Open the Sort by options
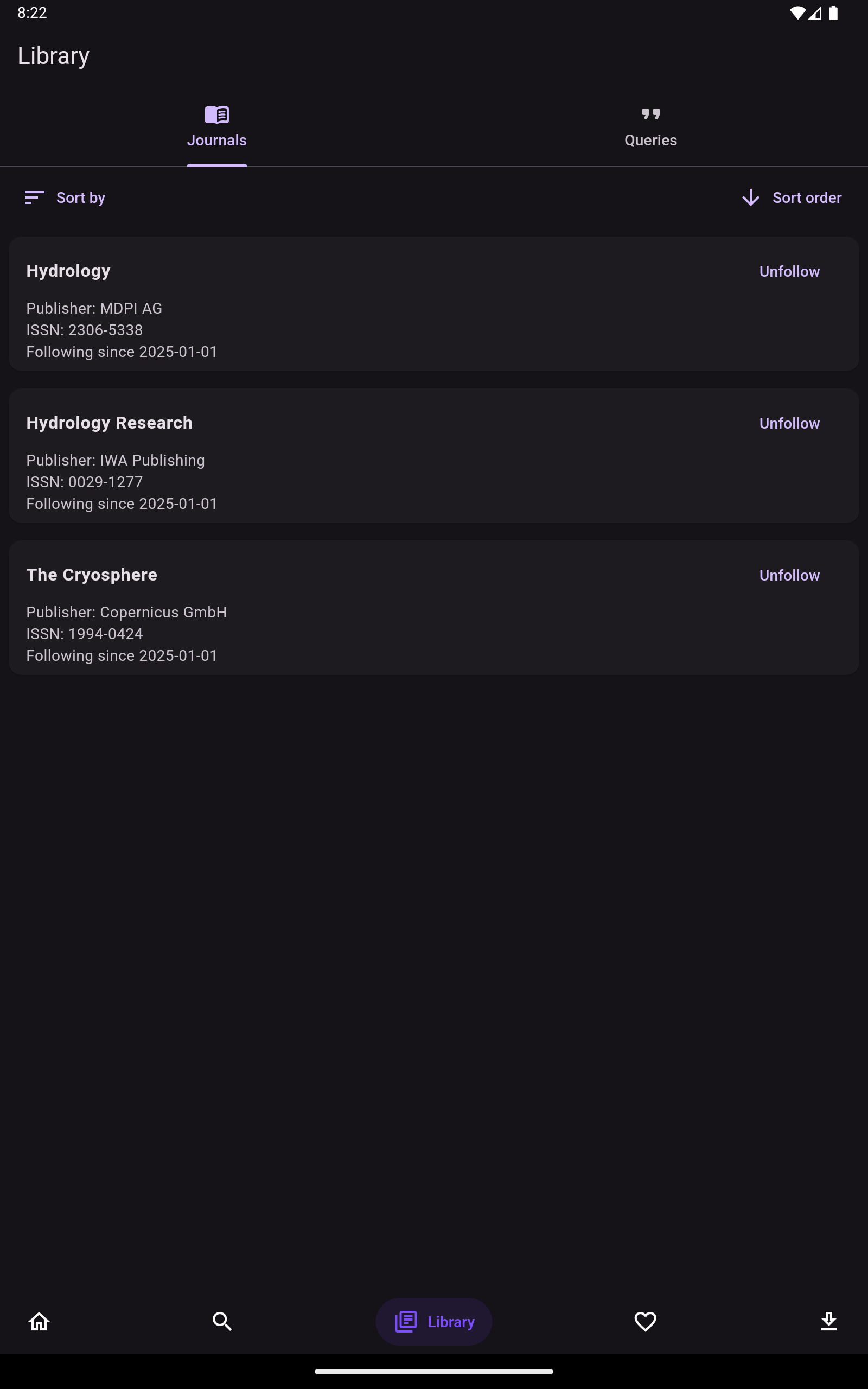Image resolution: width=868 pixels, height=1389 pixels. (65, 197)
